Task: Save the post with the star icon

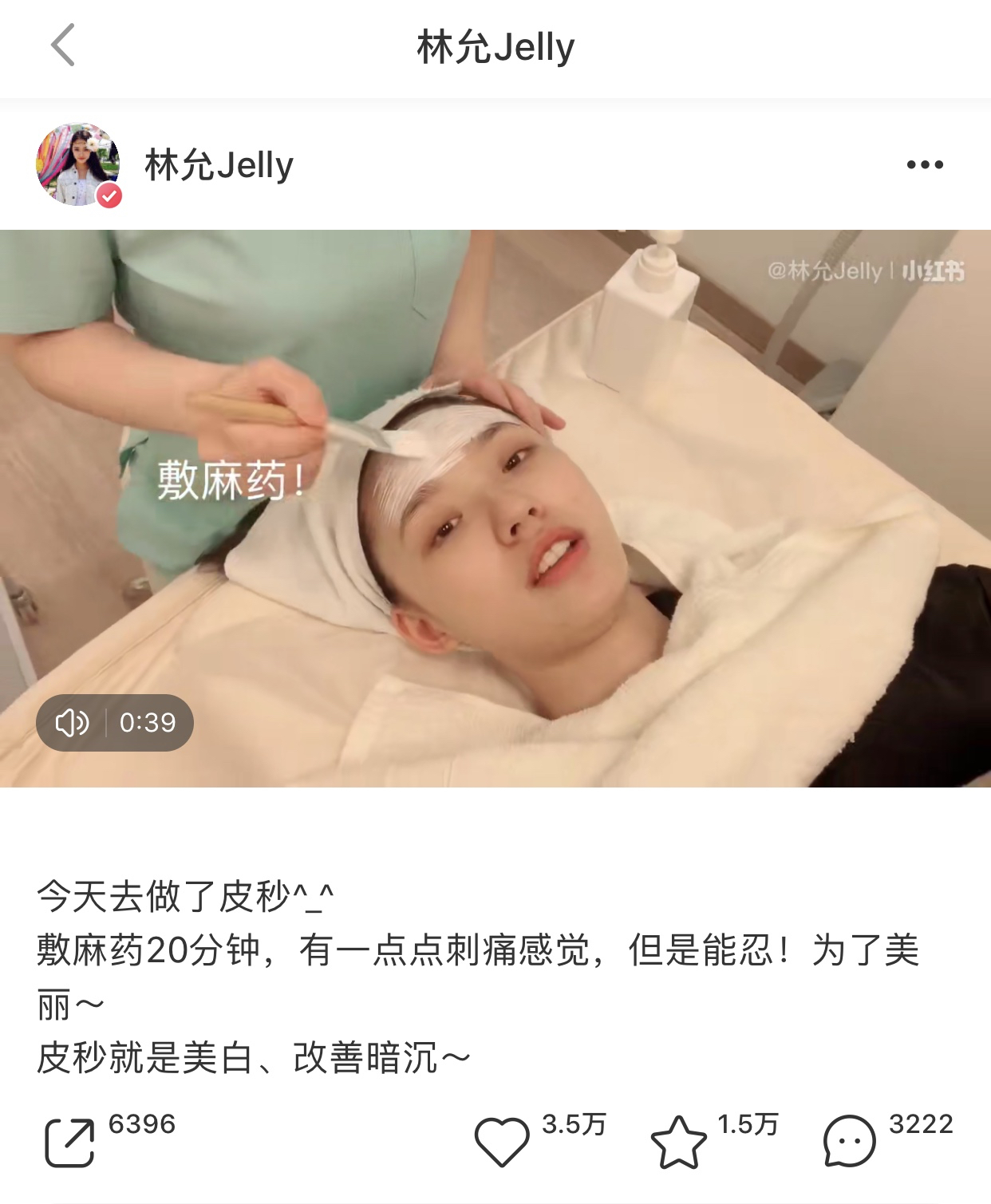Action: tap(678, 1142)
